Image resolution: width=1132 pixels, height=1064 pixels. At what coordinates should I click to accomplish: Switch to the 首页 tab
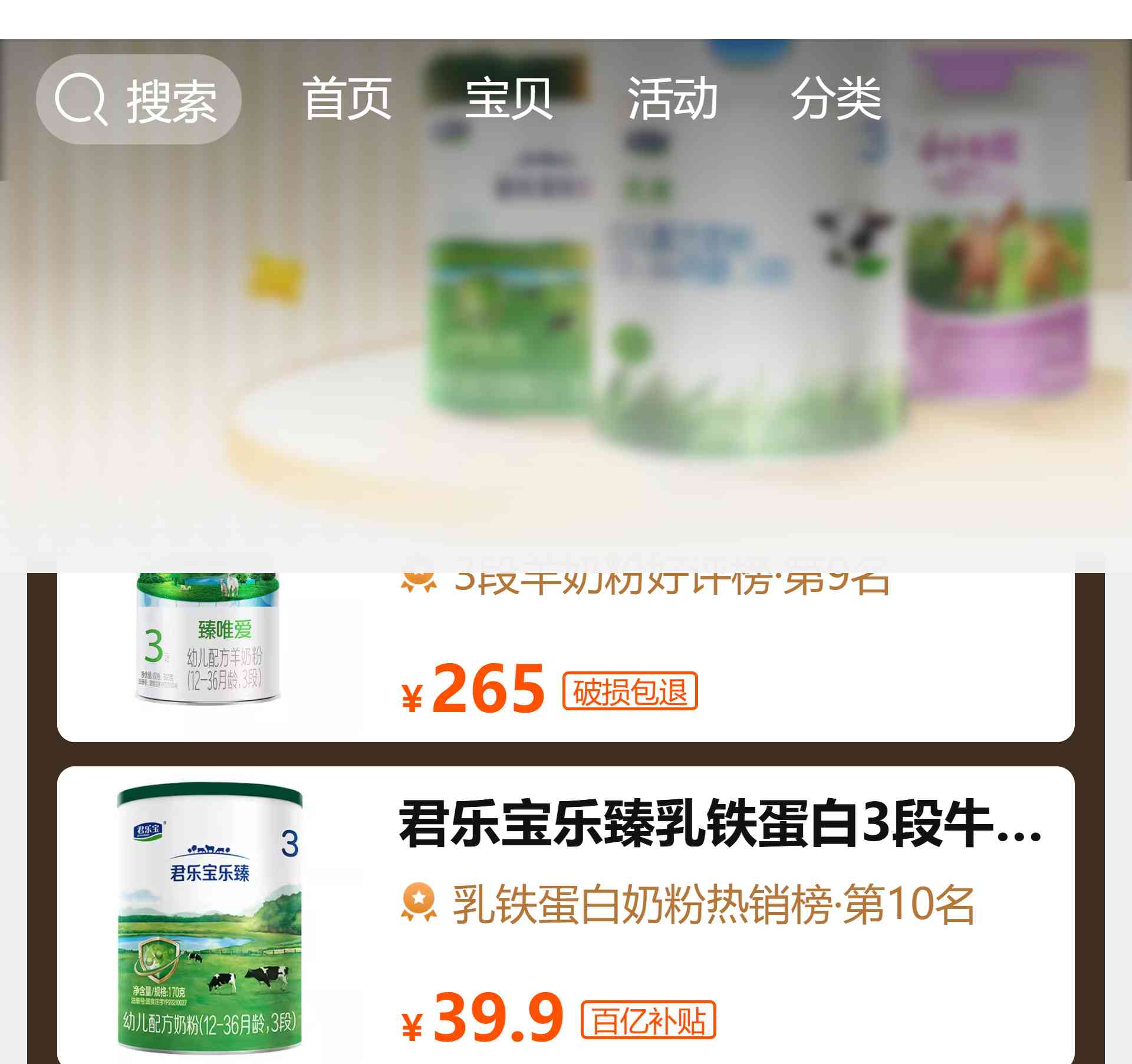tap(347, 99)
